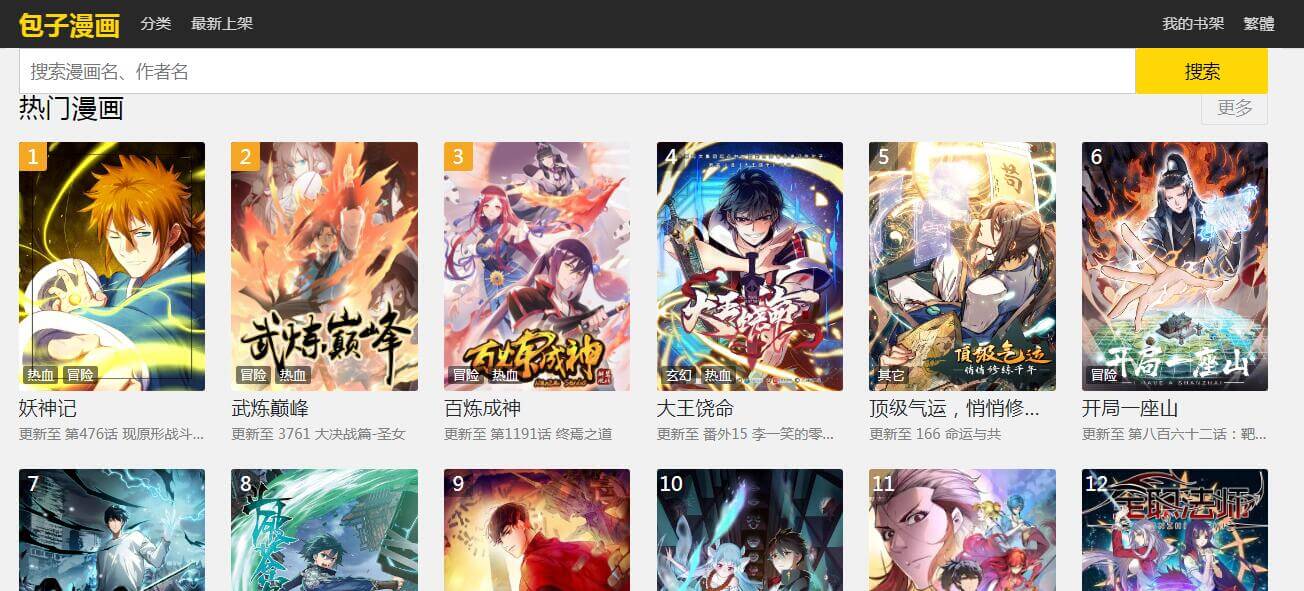This screenshot has height=591, width=1304.
Task: Go to home via 包子漫画 logo
Action: pos(69,24)
